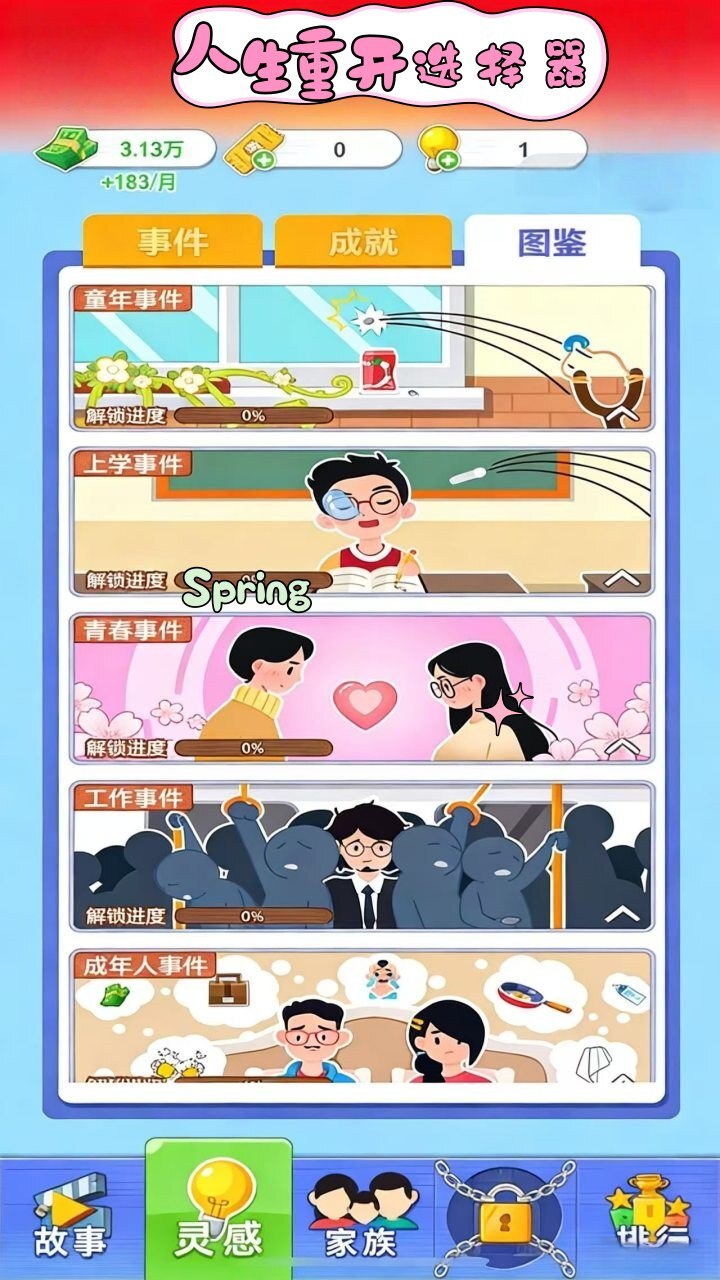Open the 灵感 section
Image resolution: width=720 pixels, height=1280 pixels.
click(x=218, y=1210)
